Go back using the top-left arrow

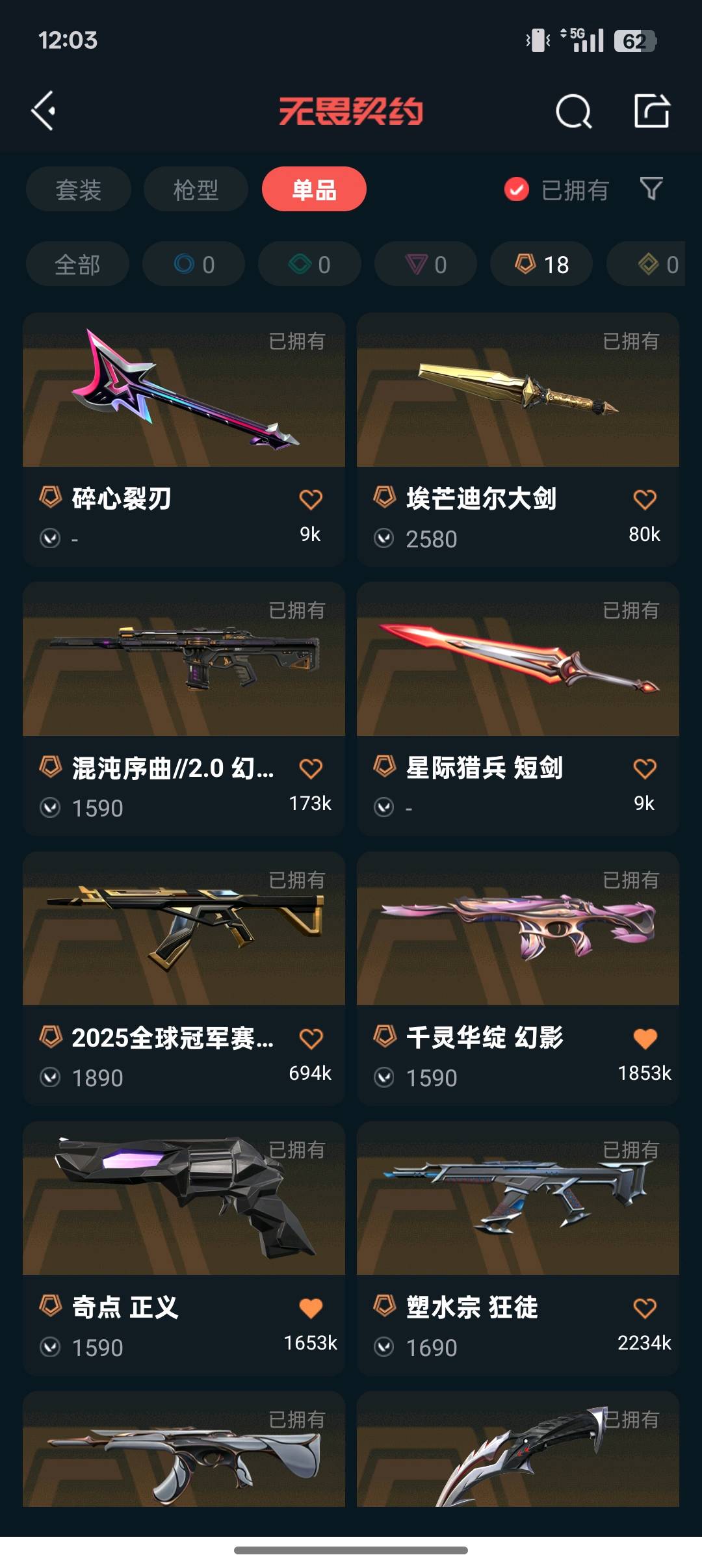point(44,111)
